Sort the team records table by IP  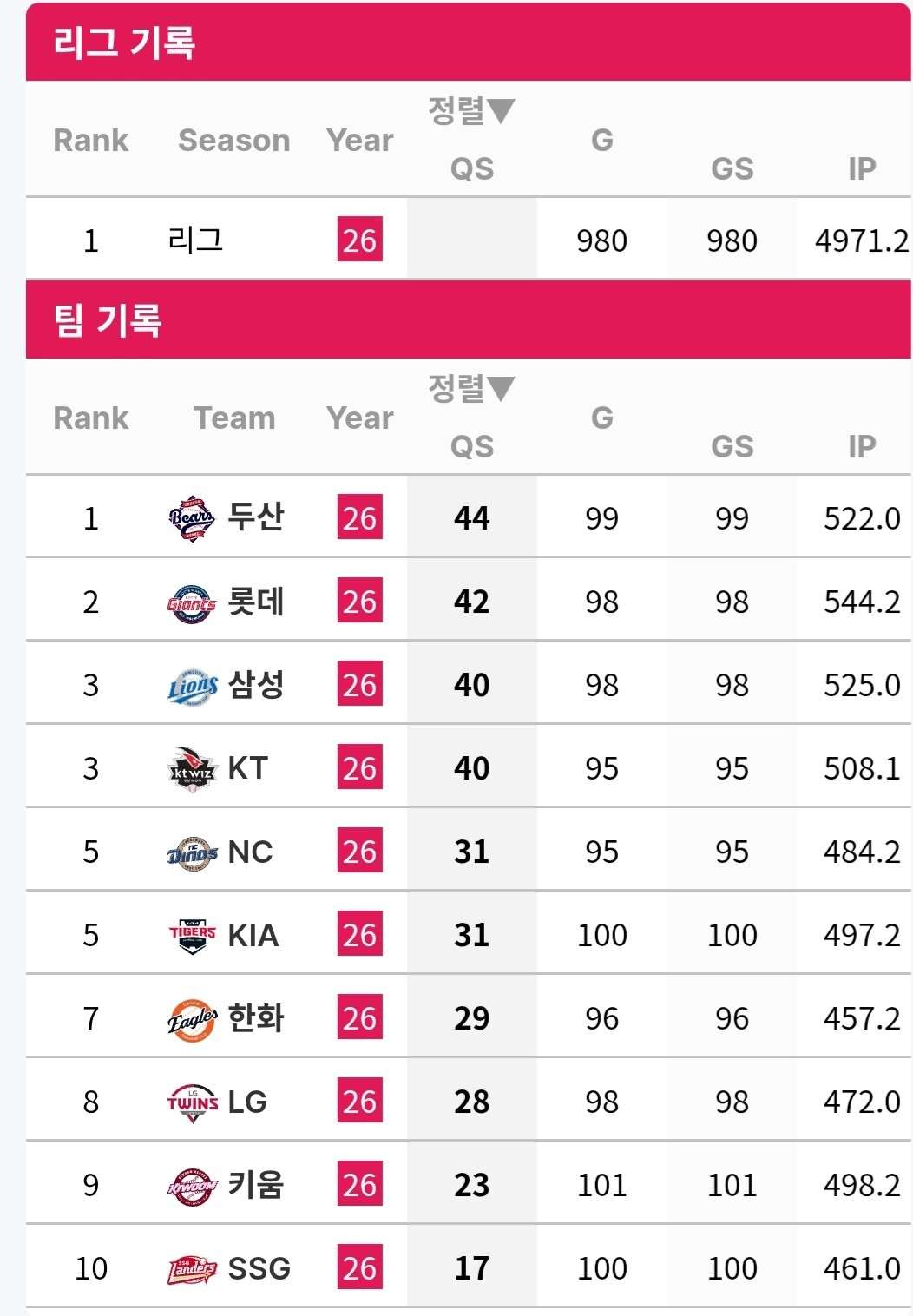862,446
